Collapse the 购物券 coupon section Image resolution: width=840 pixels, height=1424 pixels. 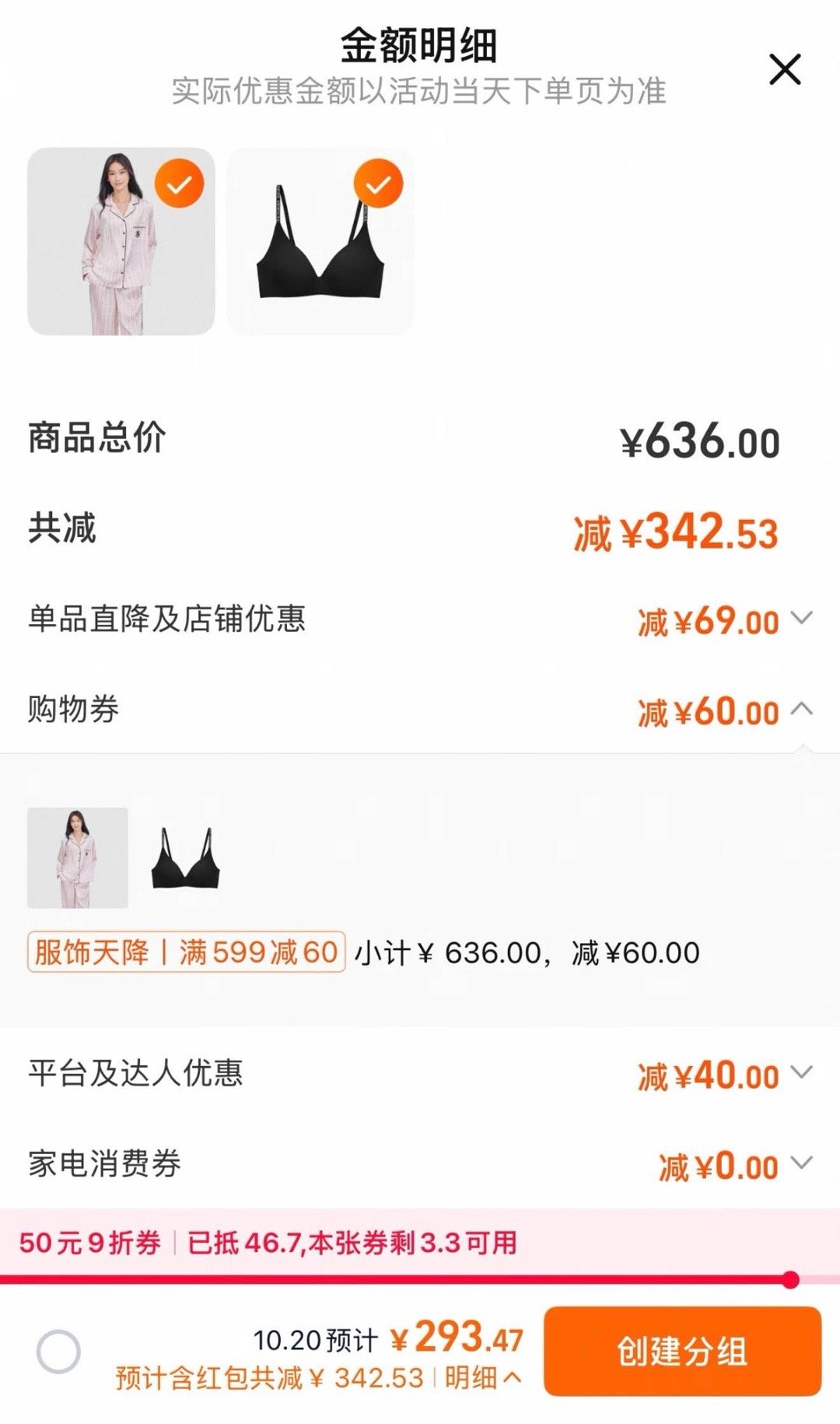(x=801, y=709)
